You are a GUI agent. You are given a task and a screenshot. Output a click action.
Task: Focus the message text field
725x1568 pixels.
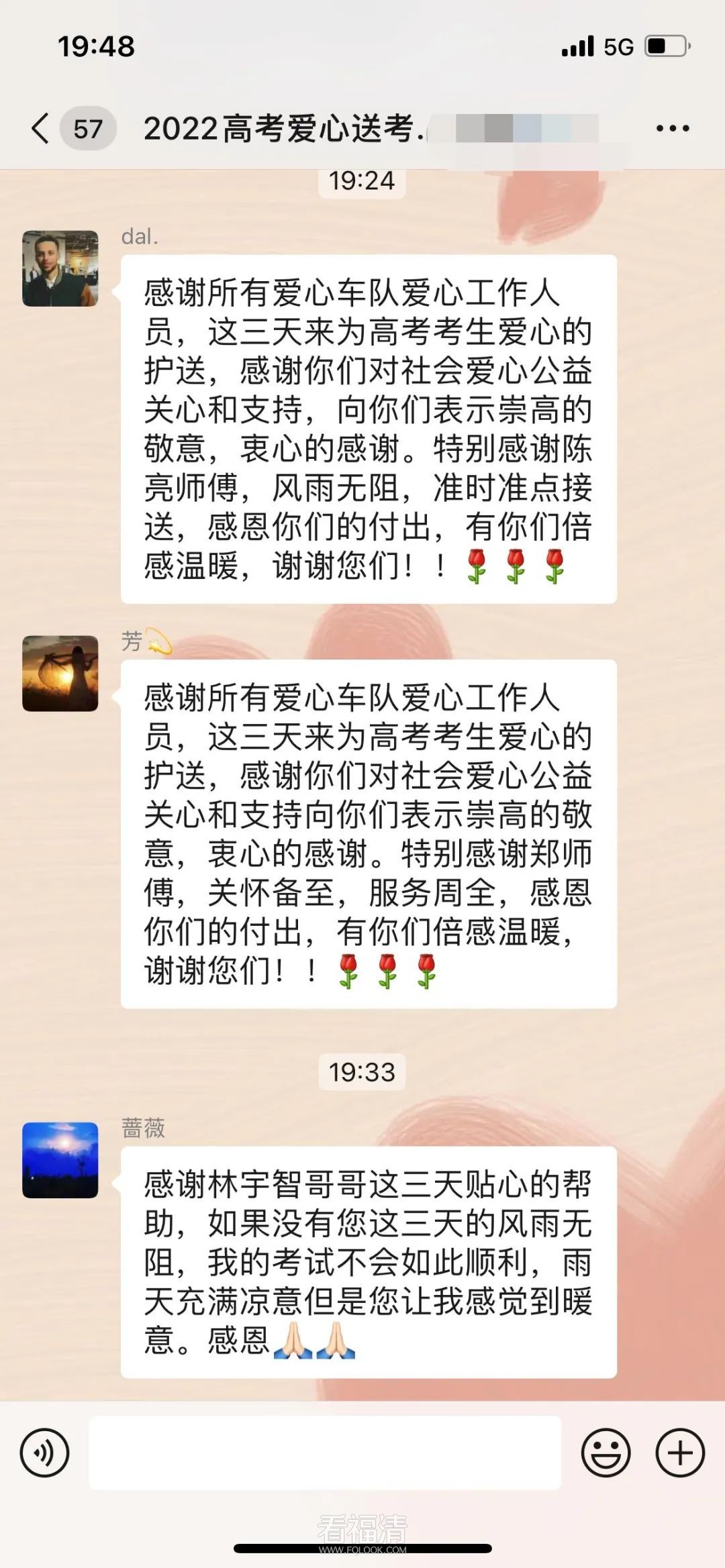tap(325, 1453)
